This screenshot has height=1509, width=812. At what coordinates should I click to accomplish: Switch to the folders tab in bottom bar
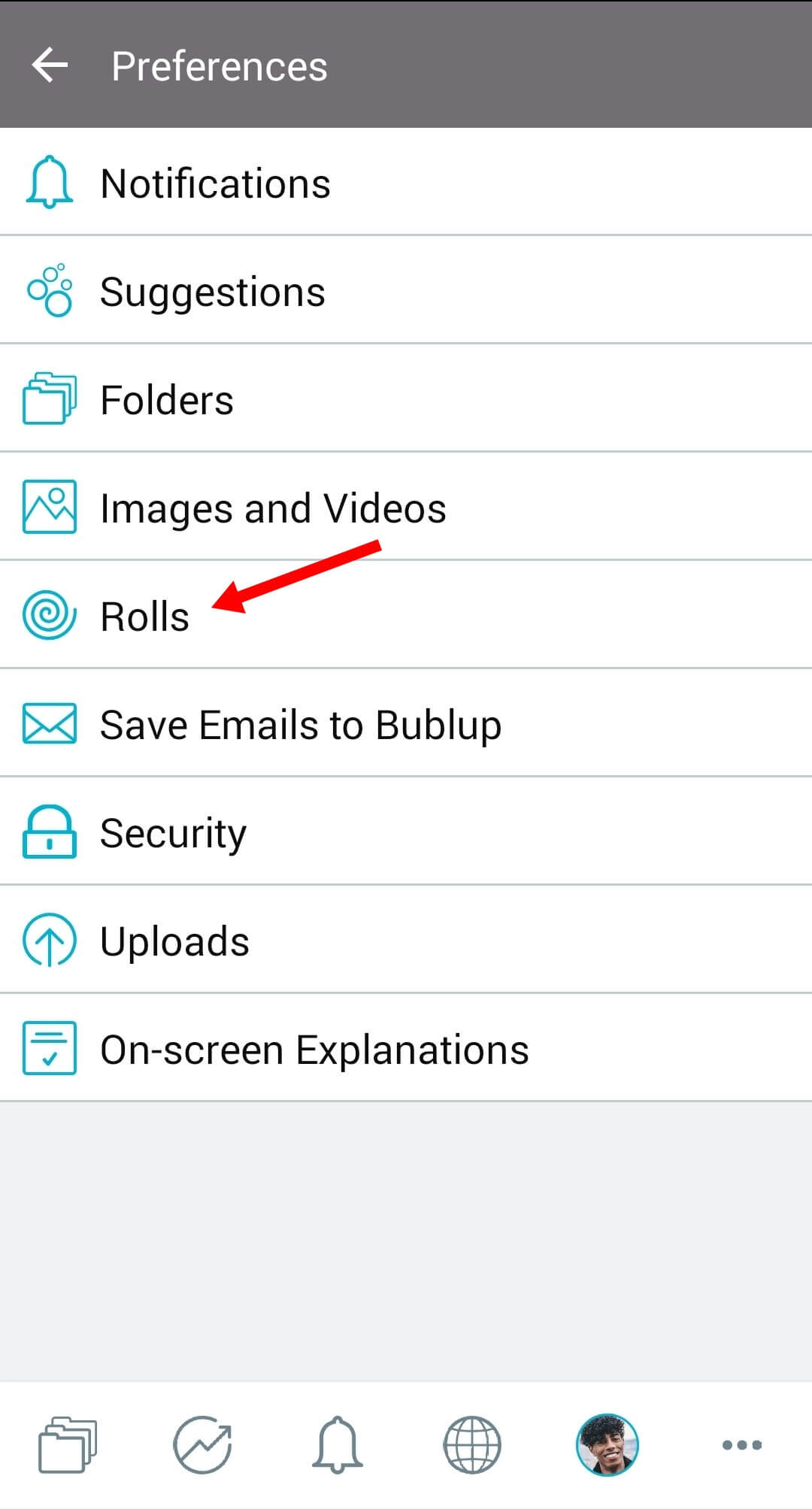point(68,1444)
